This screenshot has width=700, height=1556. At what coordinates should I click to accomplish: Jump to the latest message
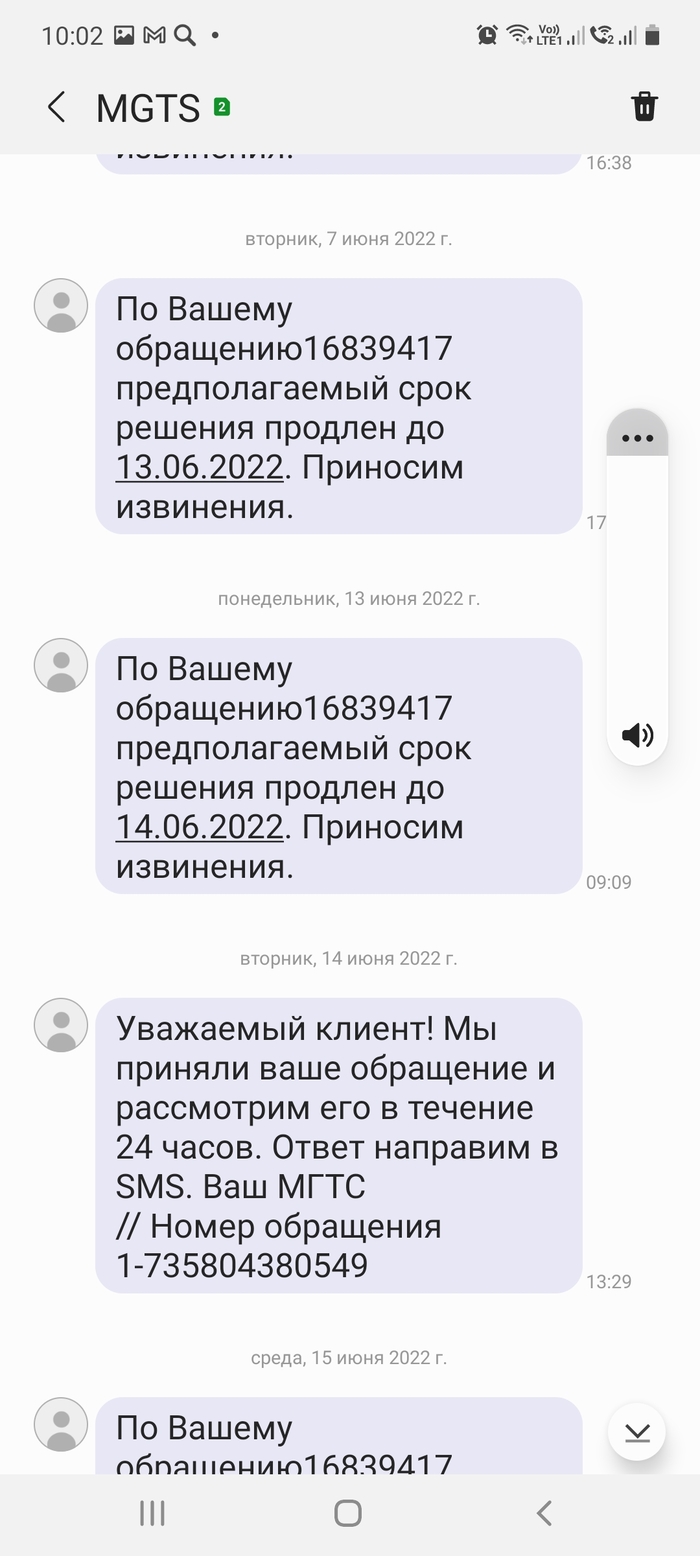click(x=637, y=1433)
